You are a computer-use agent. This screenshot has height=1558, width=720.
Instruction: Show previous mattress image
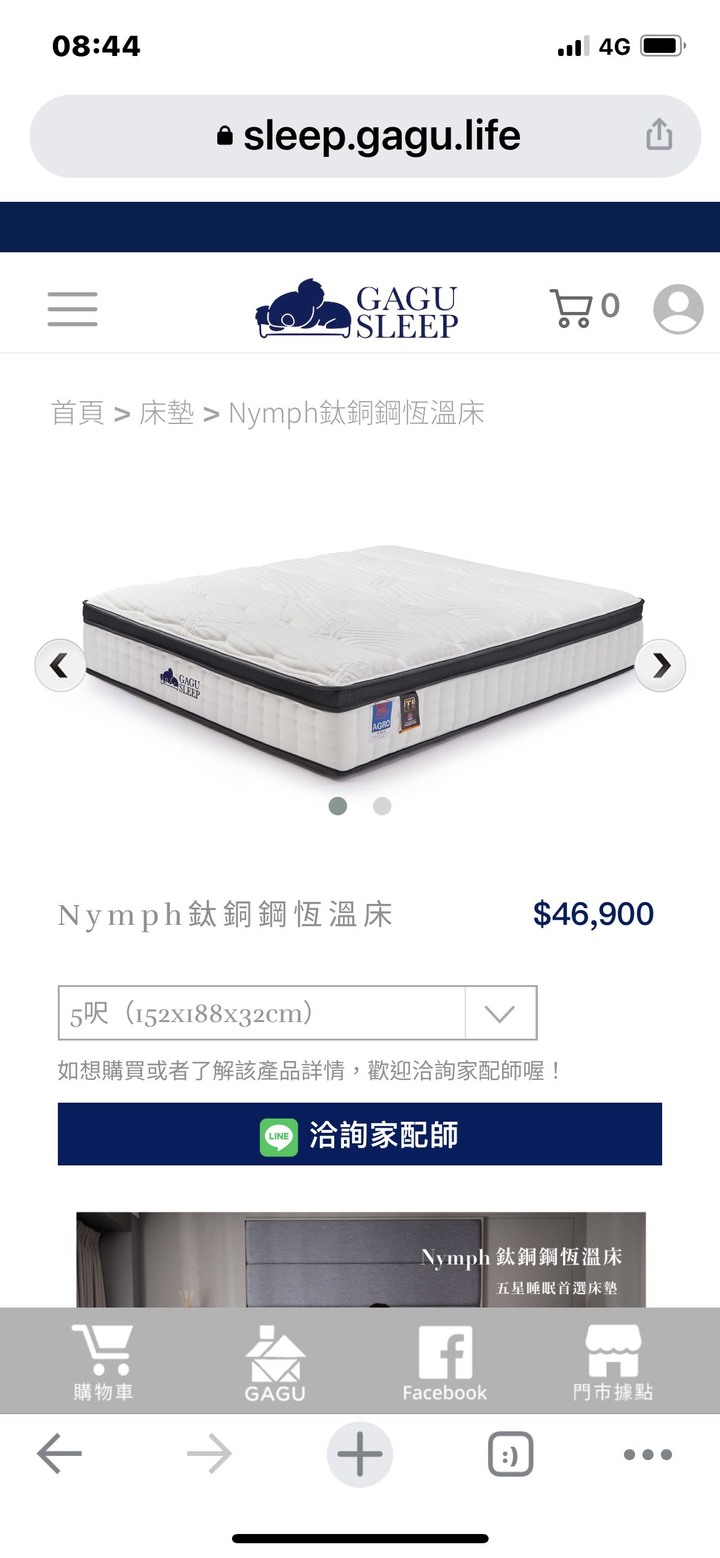click(x=60, y=665)
